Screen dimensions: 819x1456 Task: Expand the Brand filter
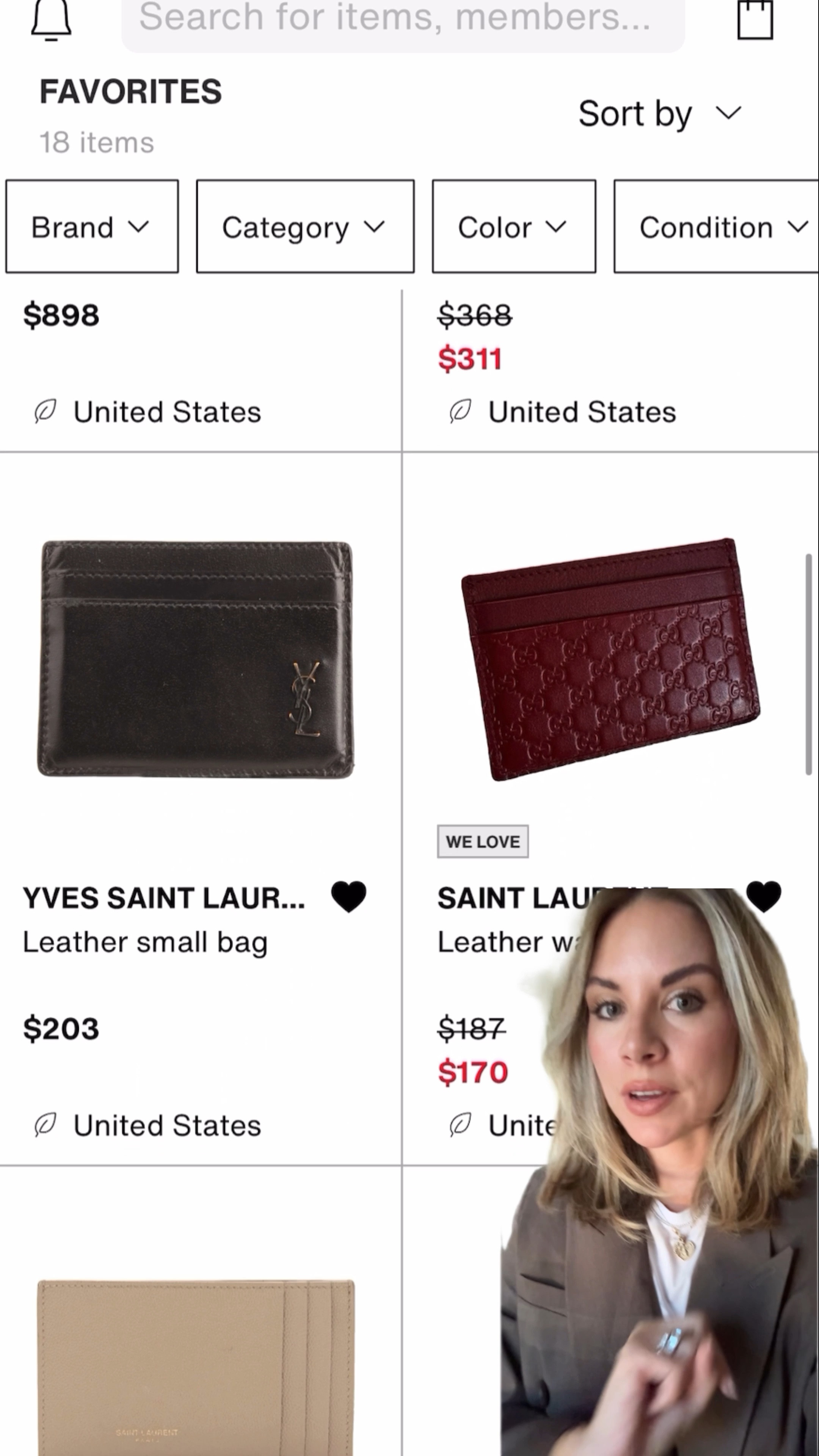[x=91, y=227]
